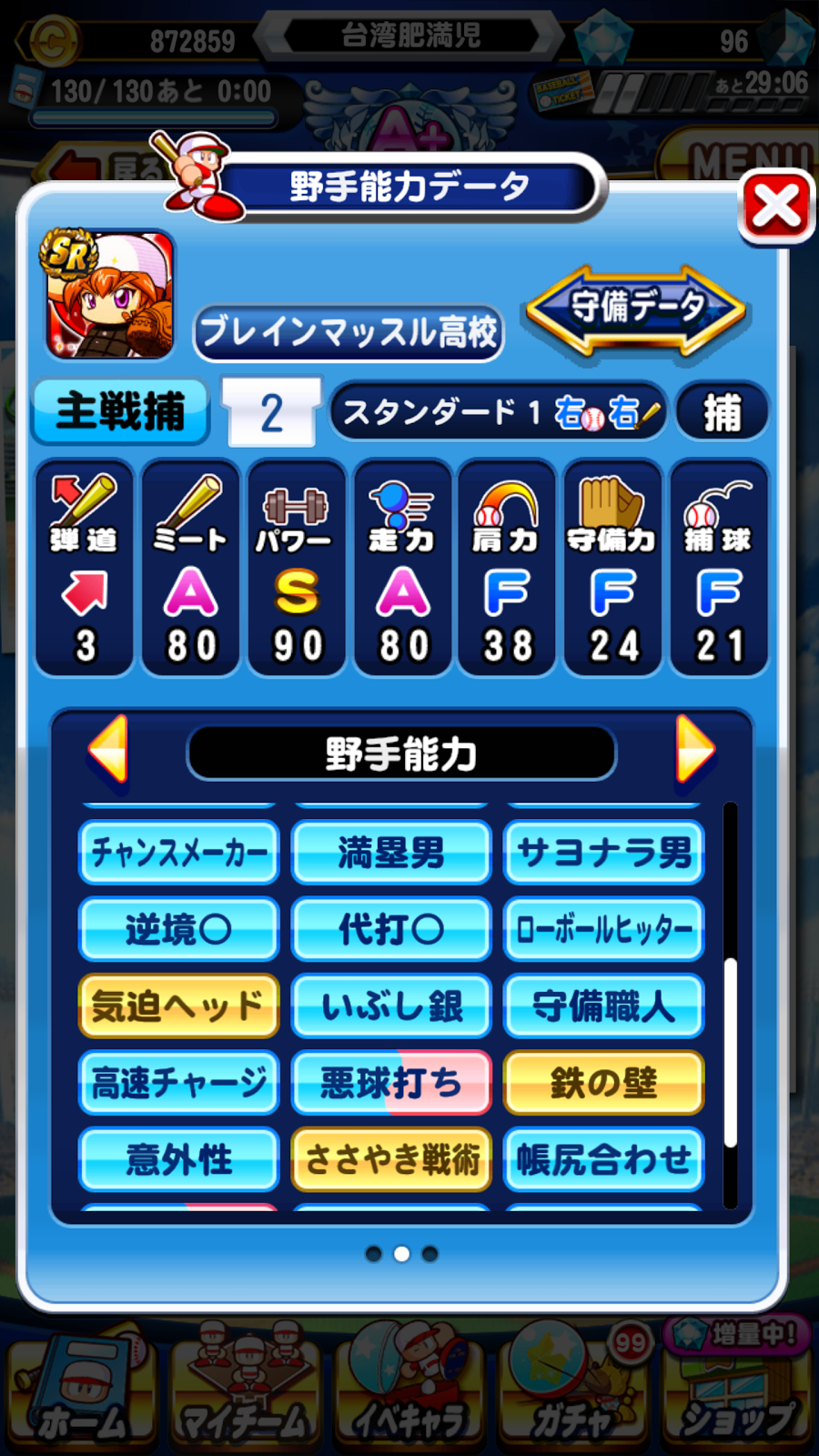Open the チャンスメーカー ability detail

click(x=178, y=853)
